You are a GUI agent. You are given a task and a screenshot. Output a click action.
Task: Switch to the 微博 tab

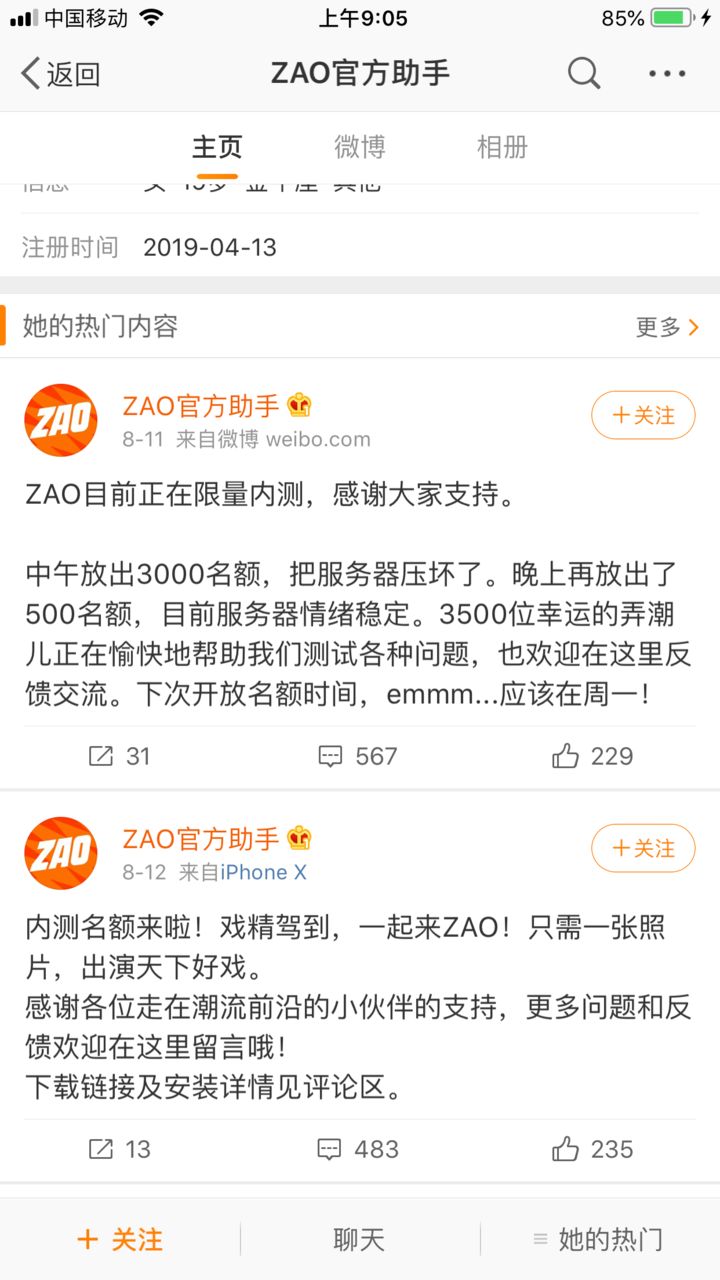(x=360, y=147)
